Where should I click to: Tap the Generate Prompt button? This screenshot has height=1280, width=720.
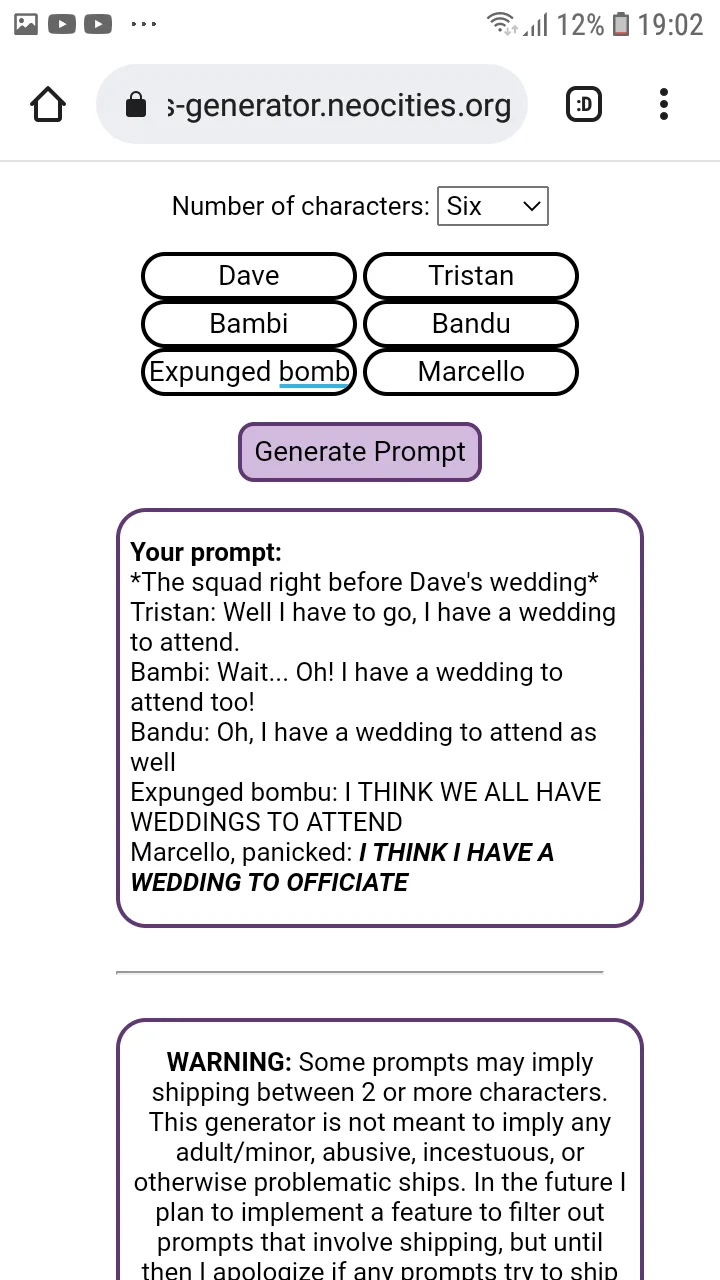tap(360, 452)
